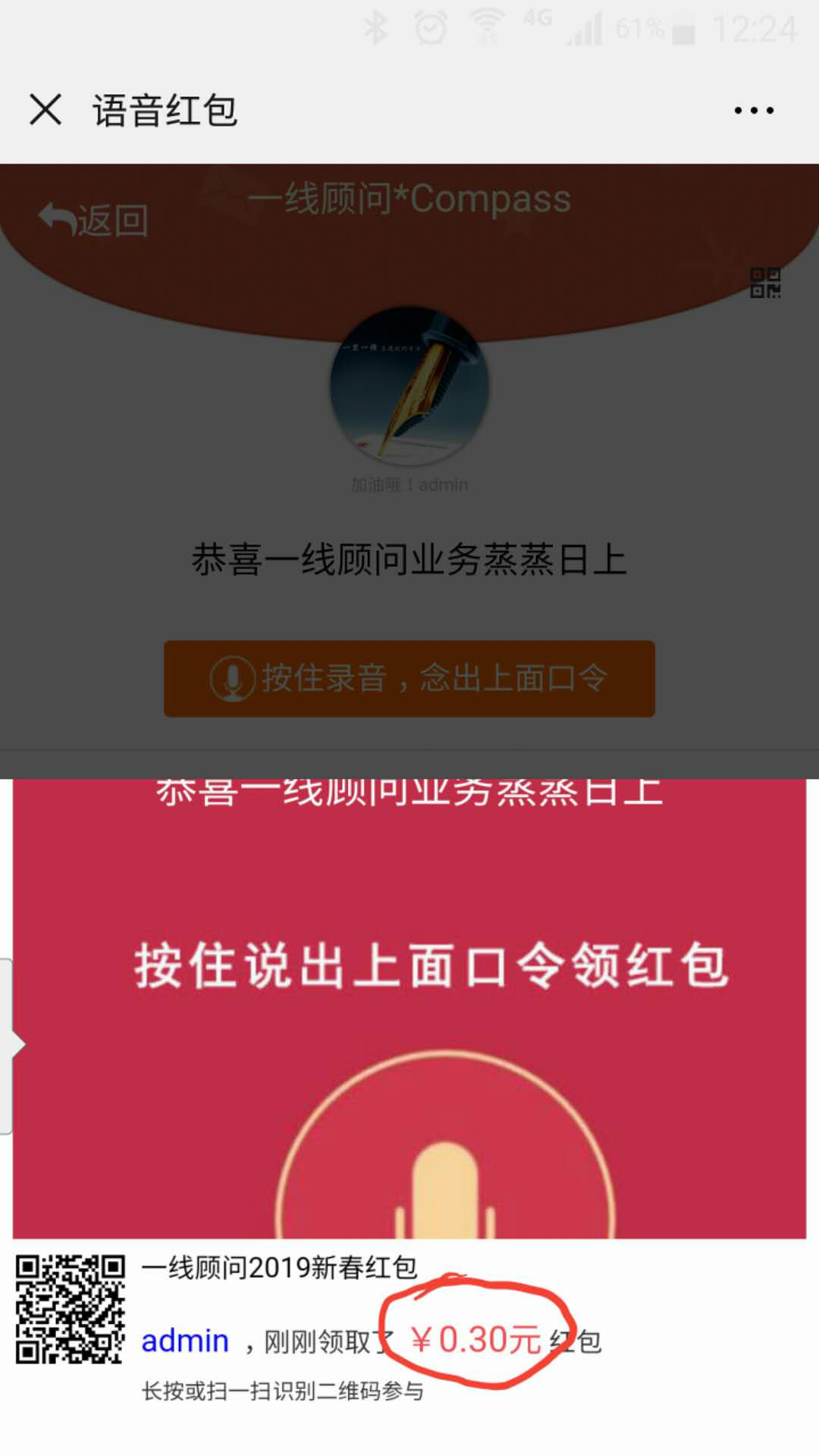
Task: Open the three-dot overflow menu
Action: click(x=754, y=111)
